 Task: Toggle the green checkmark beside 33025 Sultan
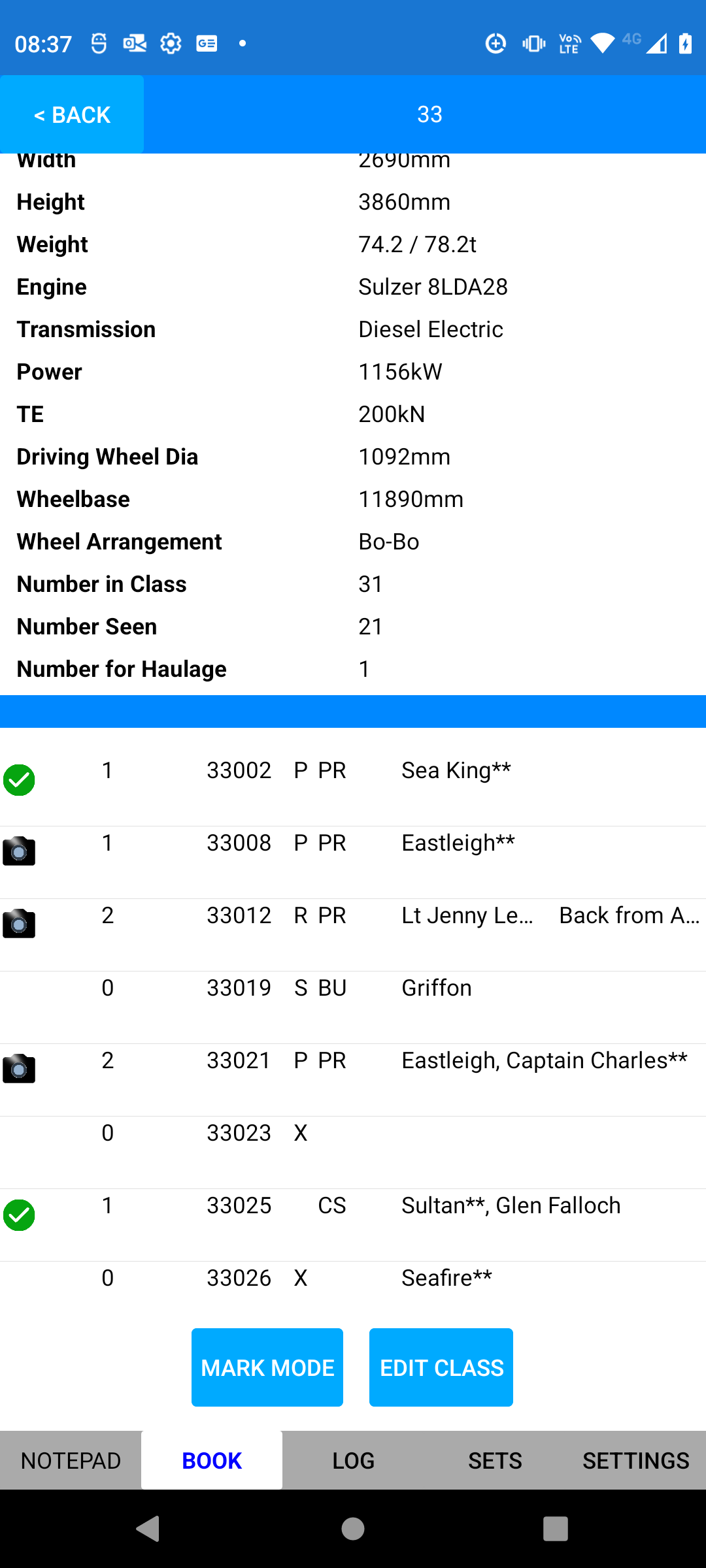click(19, 1214)
